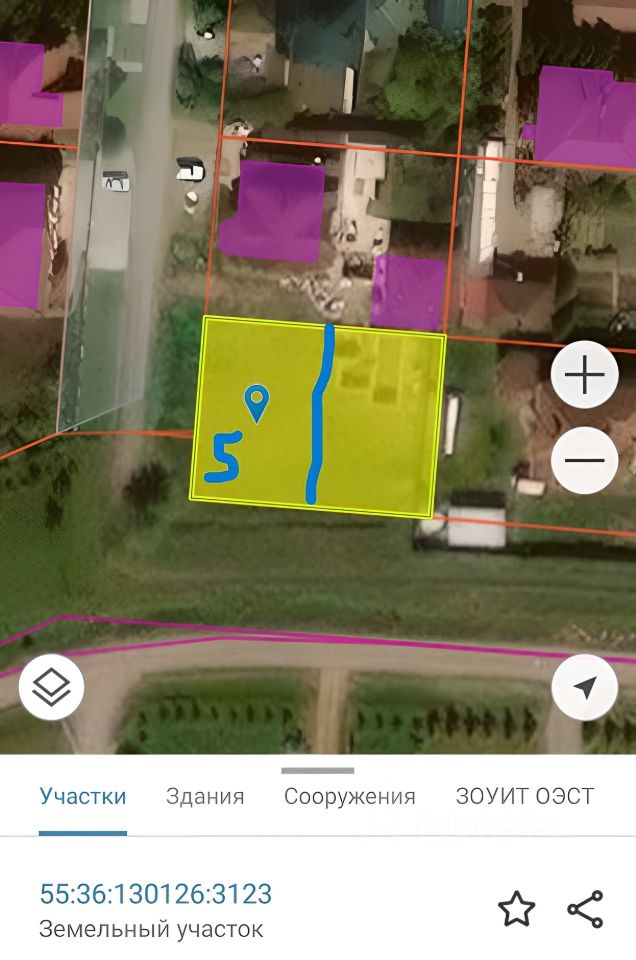Share the land plot details
The width and height of the screenshot is (636, 960).
tap(585, 909)
